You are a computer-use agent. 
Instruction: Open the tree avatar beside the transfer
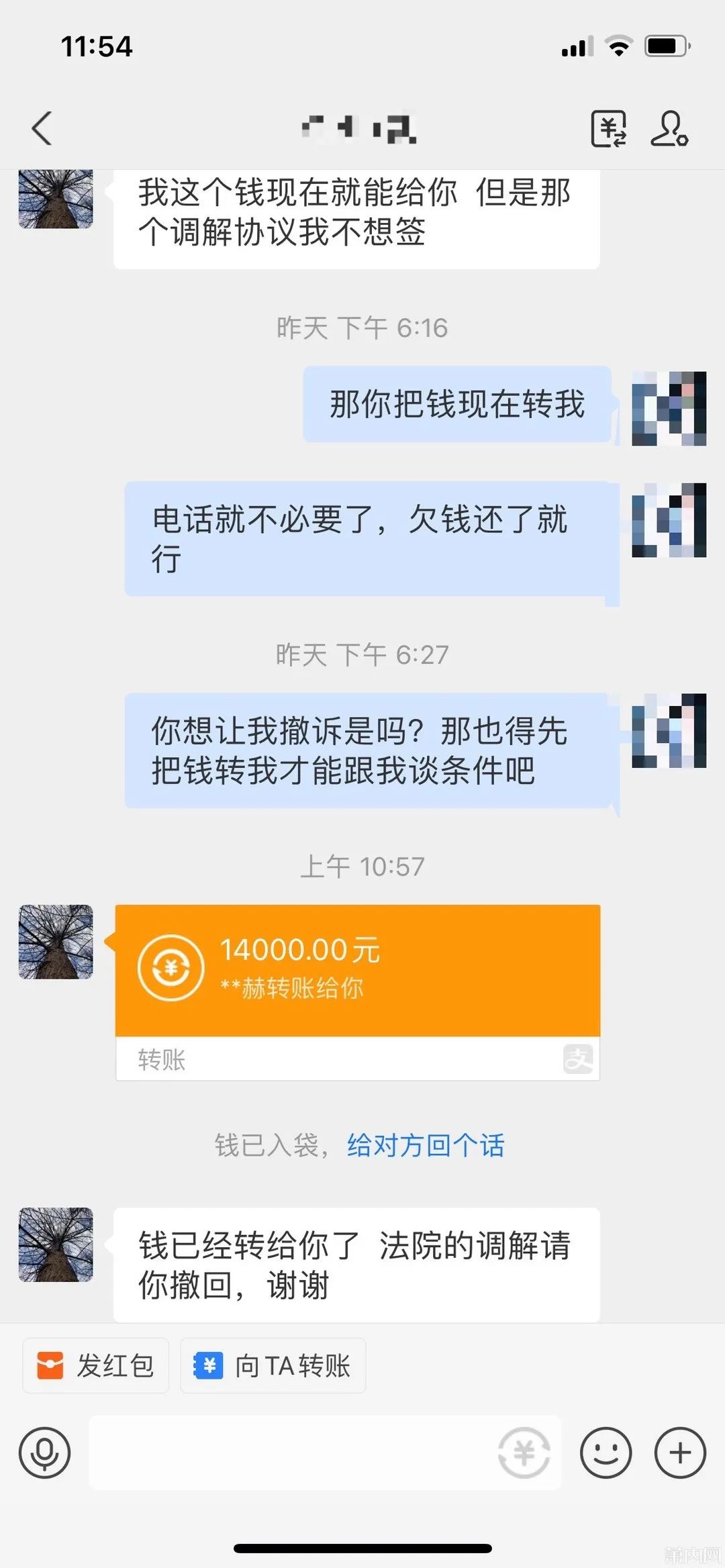[x=56, y=942]
